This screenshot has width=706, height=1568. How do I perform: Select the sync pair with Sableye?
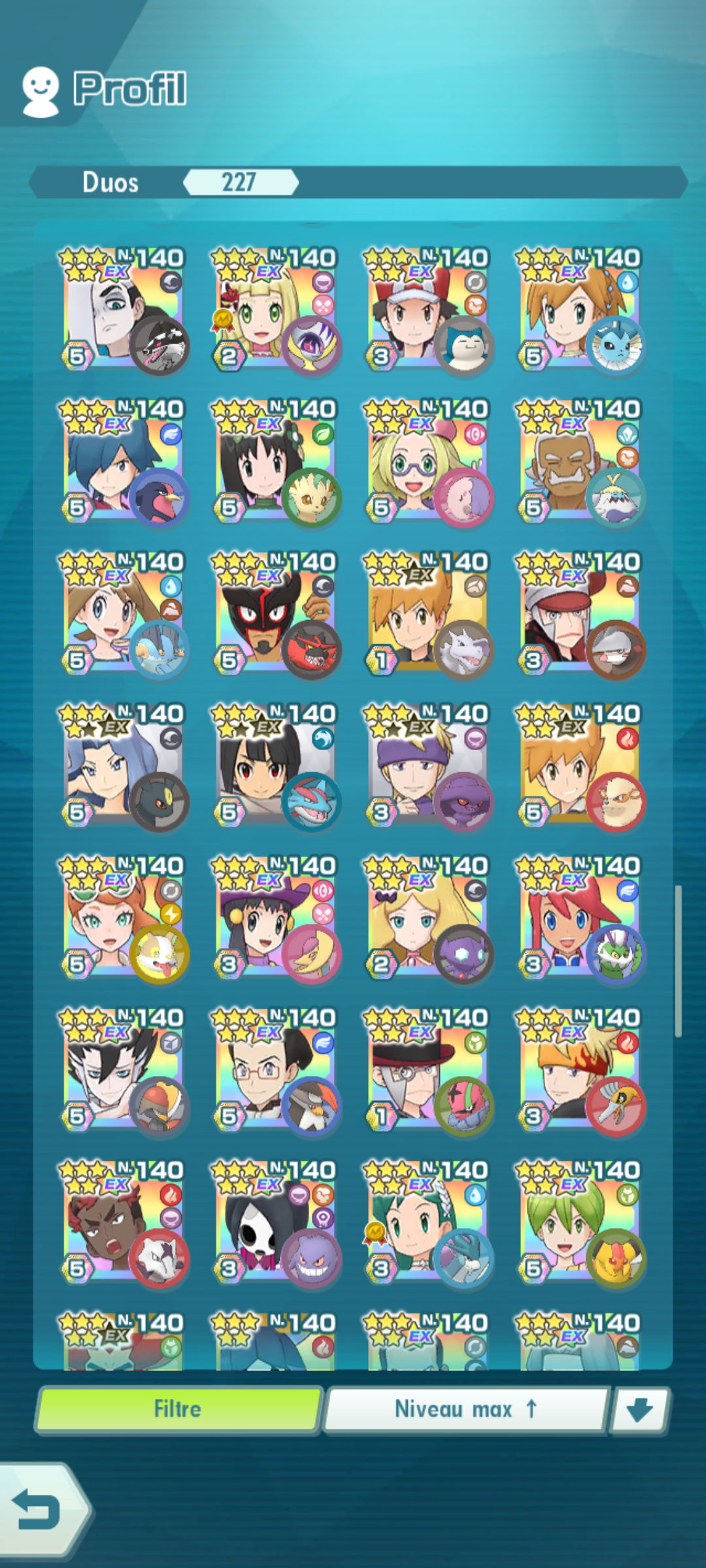[x=426, y=920]
